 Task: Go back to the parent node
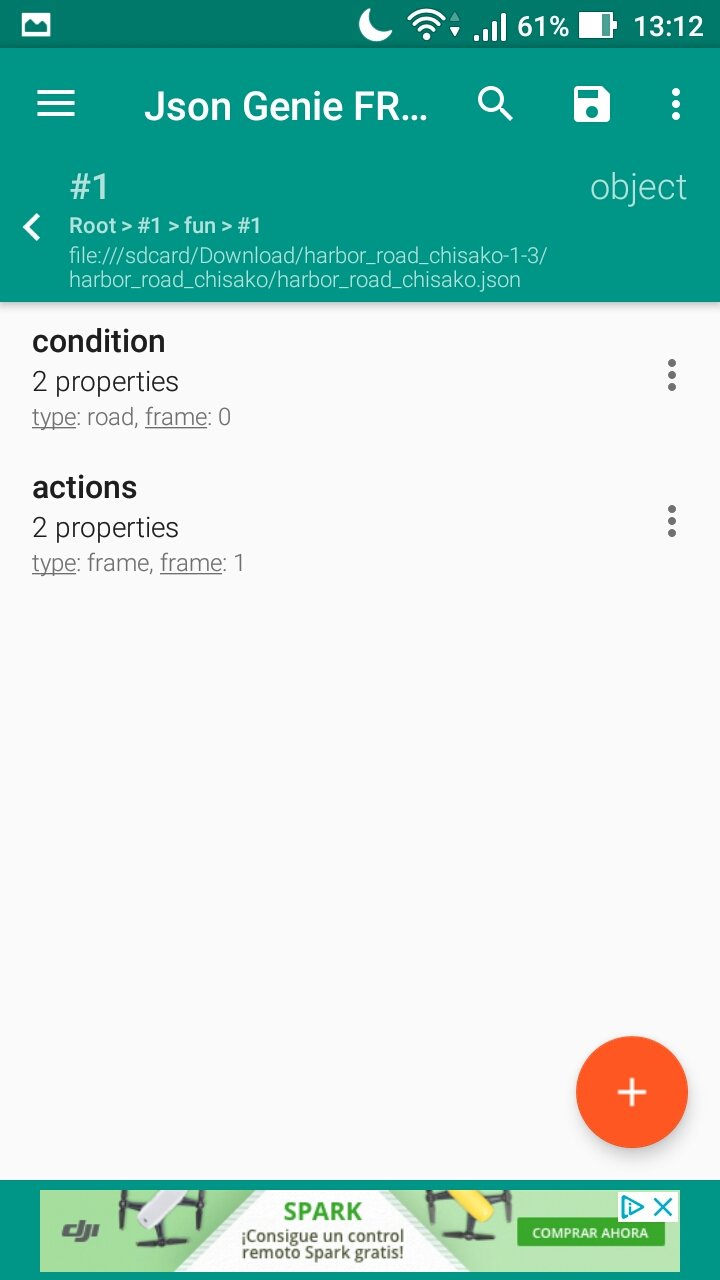point(32,227)
